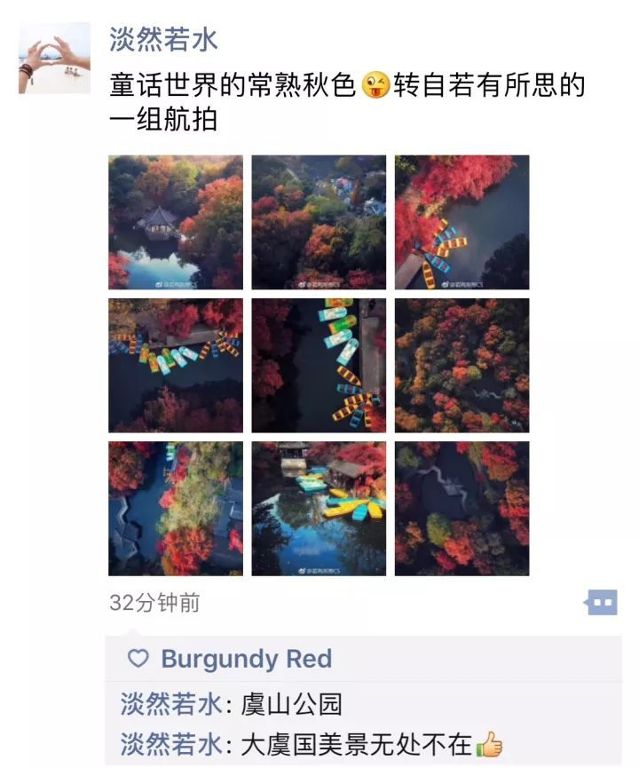Tap the poster name 淡然若水 above the caption
Screen dimensions: 639x768
[x=164, y=40]
